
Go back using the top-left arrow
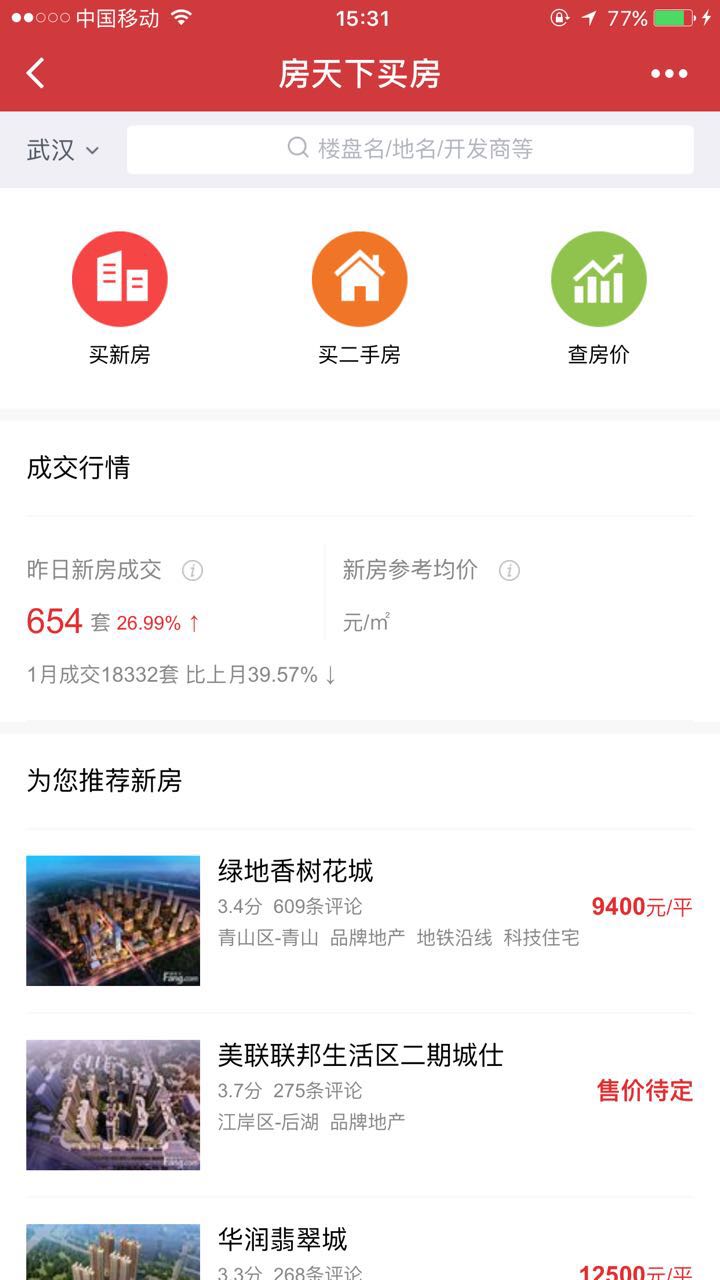[x=36, y=73]
